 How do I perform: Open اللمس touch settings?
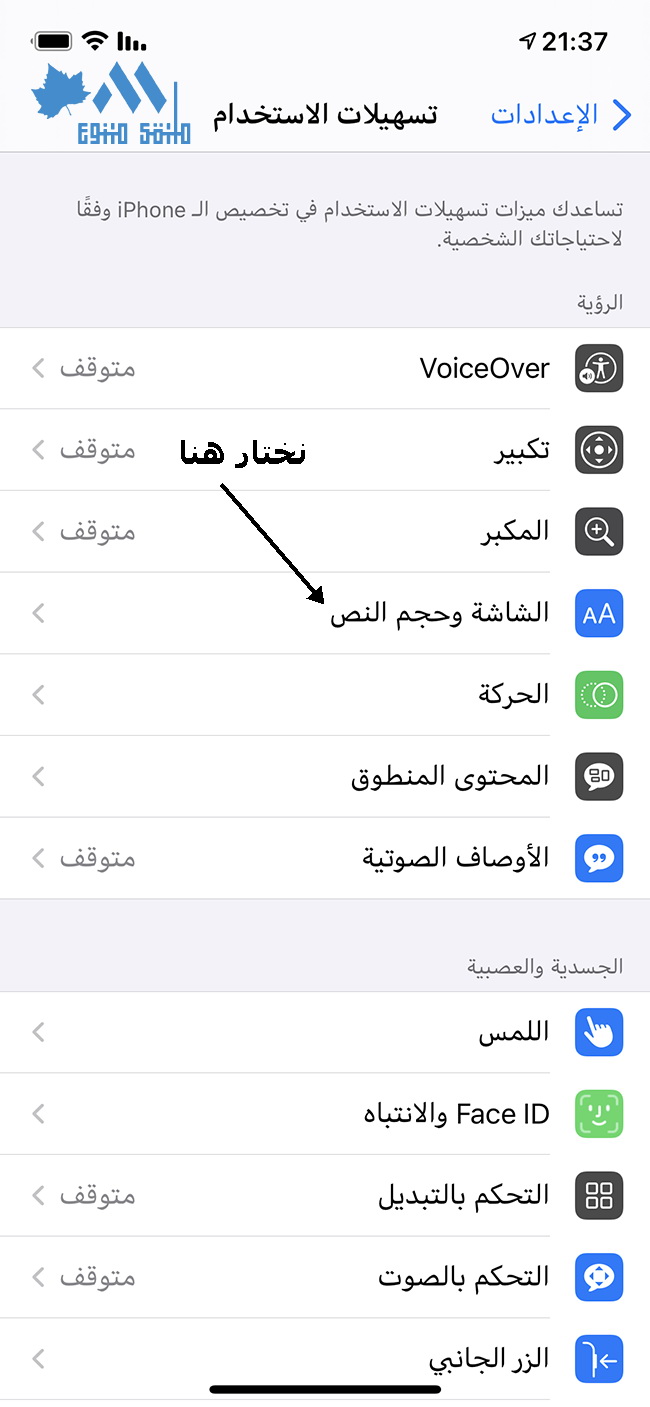coord(325,1033)
